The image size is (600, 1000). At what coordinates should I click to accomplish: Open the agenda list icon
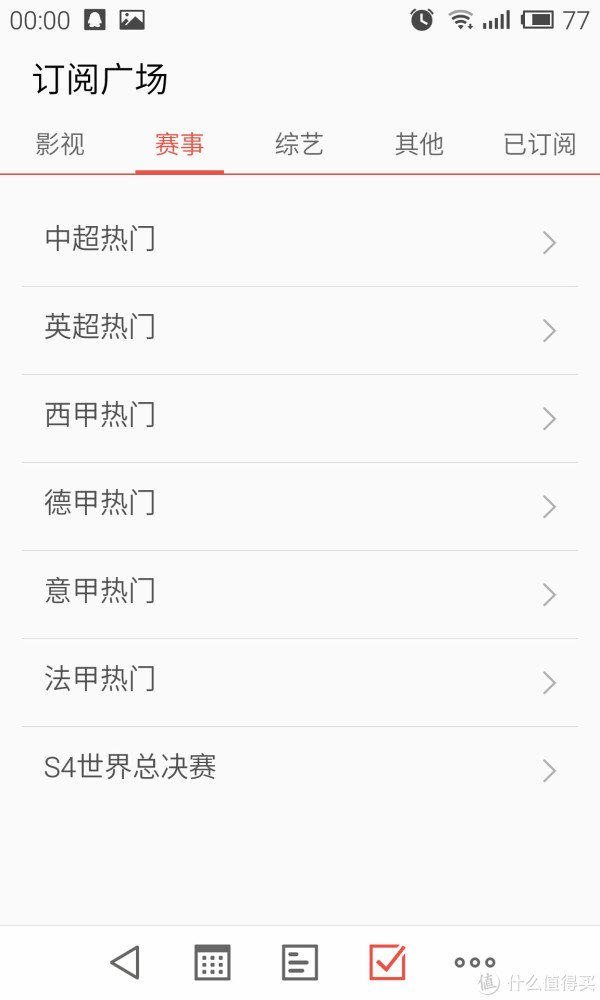point(300,962)
